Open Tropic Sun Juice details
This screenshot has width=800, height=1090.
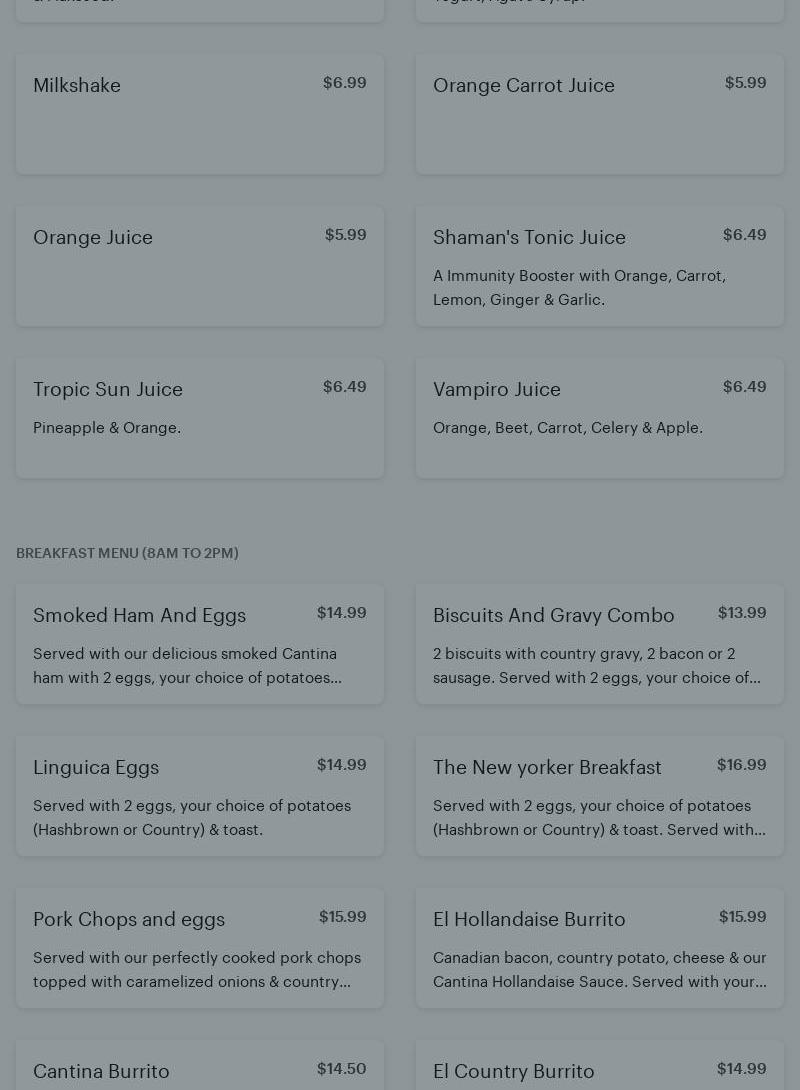[x=200, y=418]
